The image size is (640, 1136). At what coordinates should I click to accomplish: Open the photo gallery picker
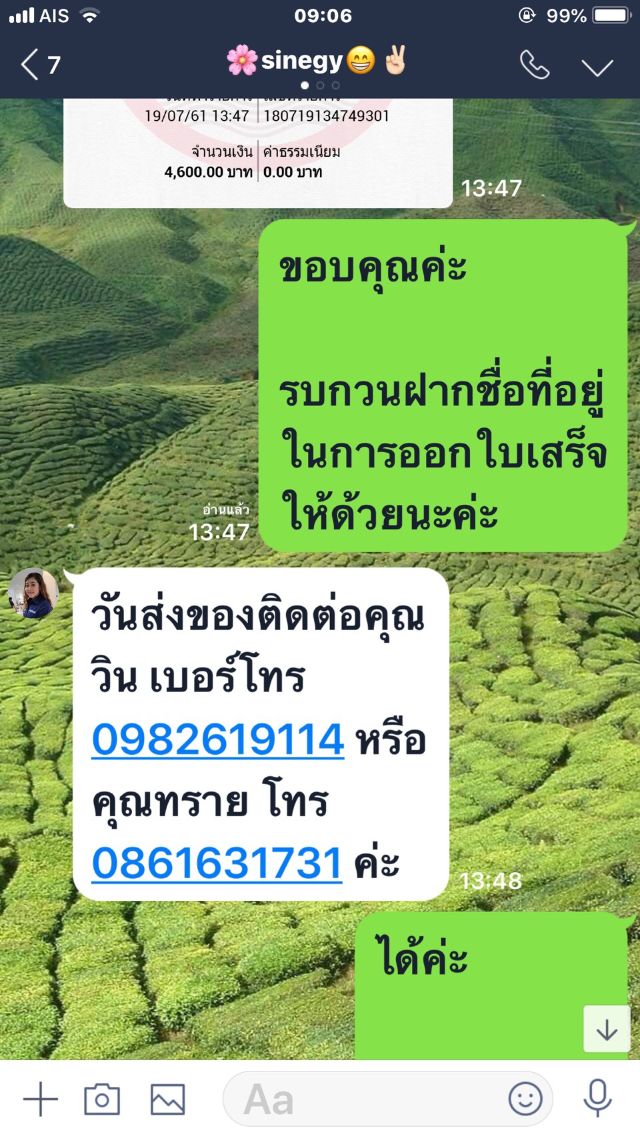[168, 1099]
